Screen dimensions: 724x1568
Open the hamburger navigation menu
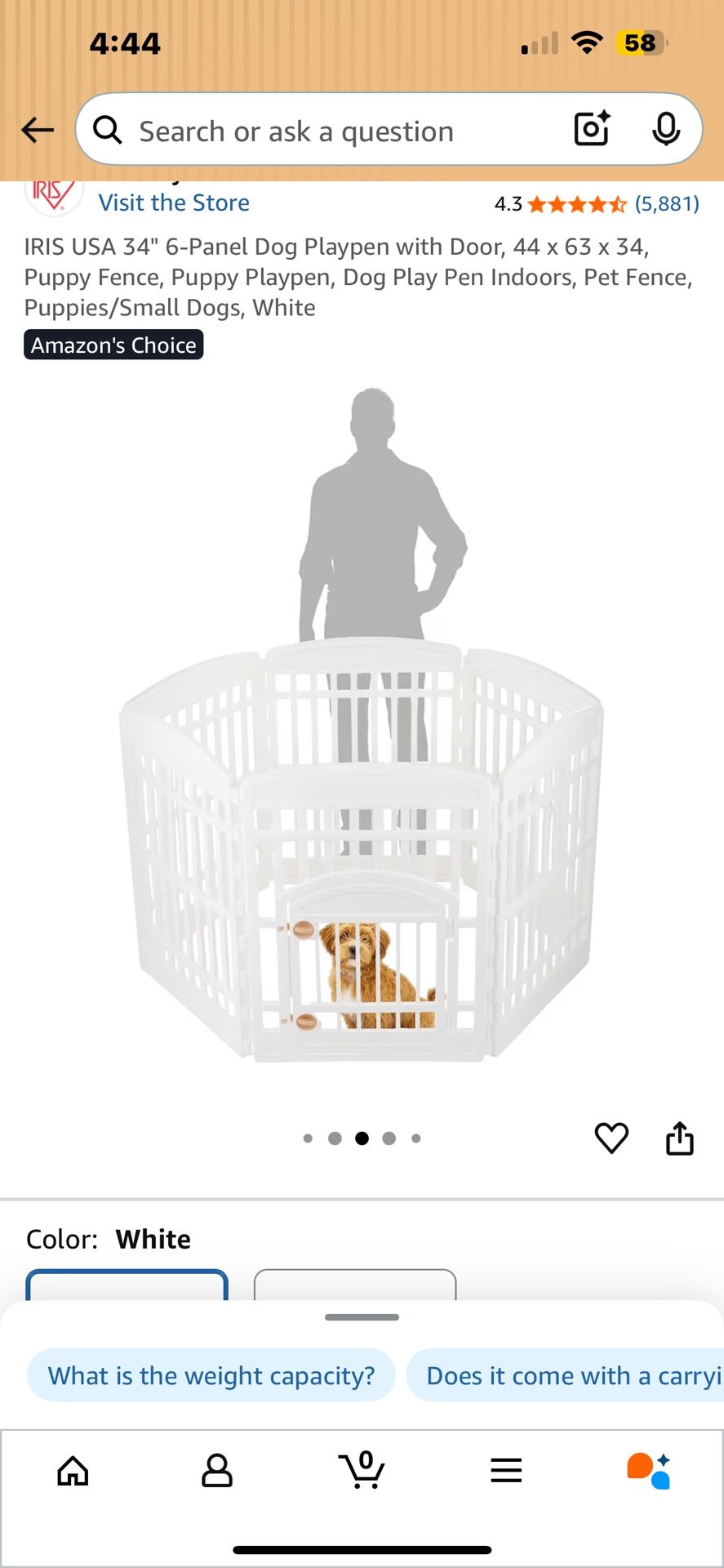tap(506, 1468)
